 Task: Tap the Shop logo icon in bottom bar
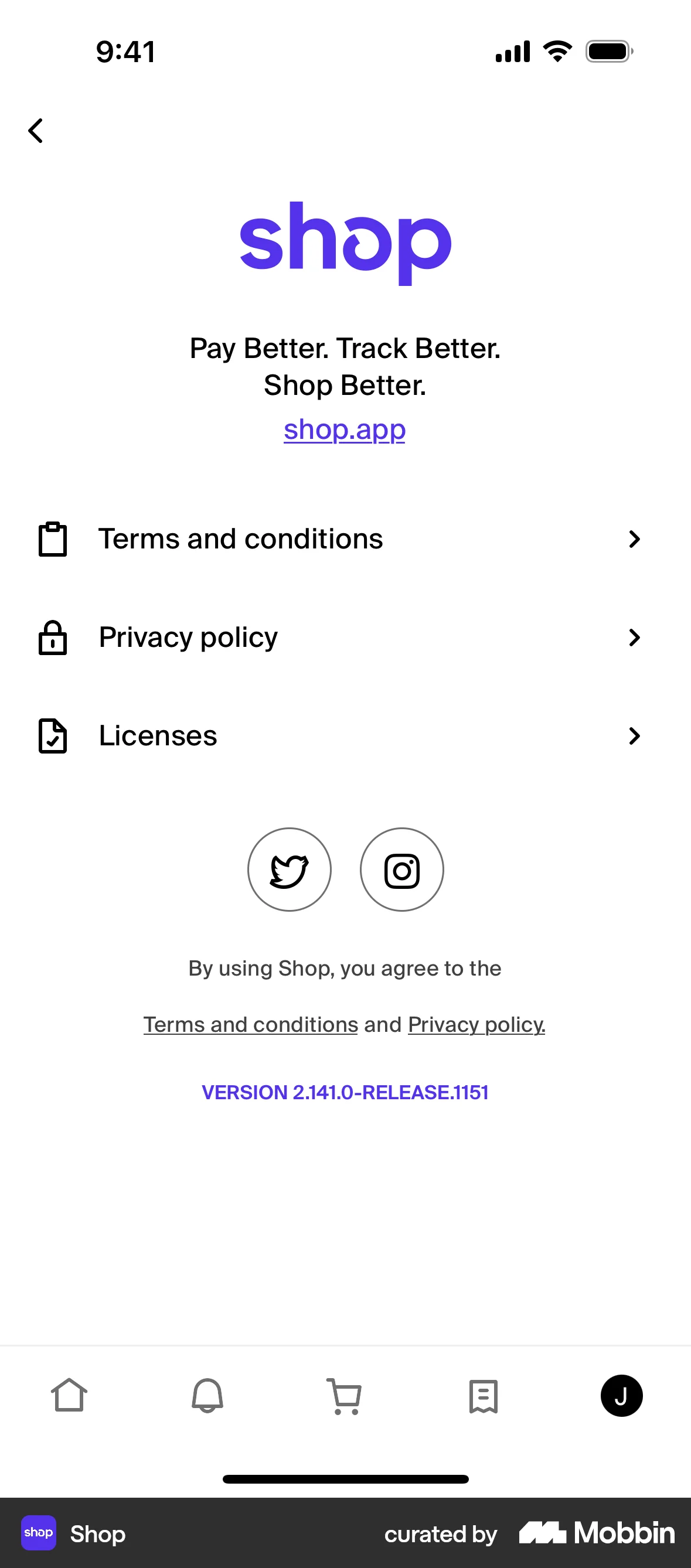click(x=39, y=1534)
